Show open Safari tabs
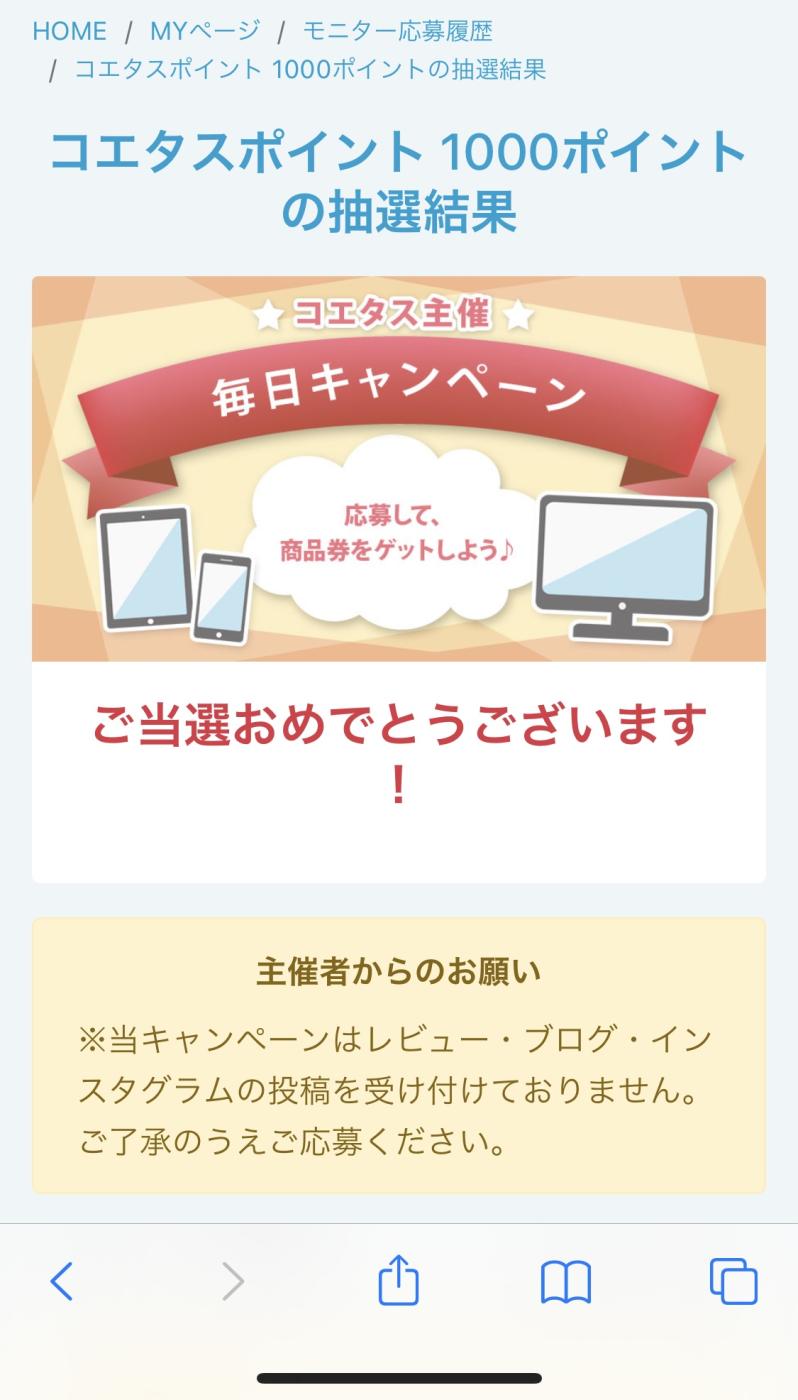Screen dimensions: 798x1400 pos(733,1281)
